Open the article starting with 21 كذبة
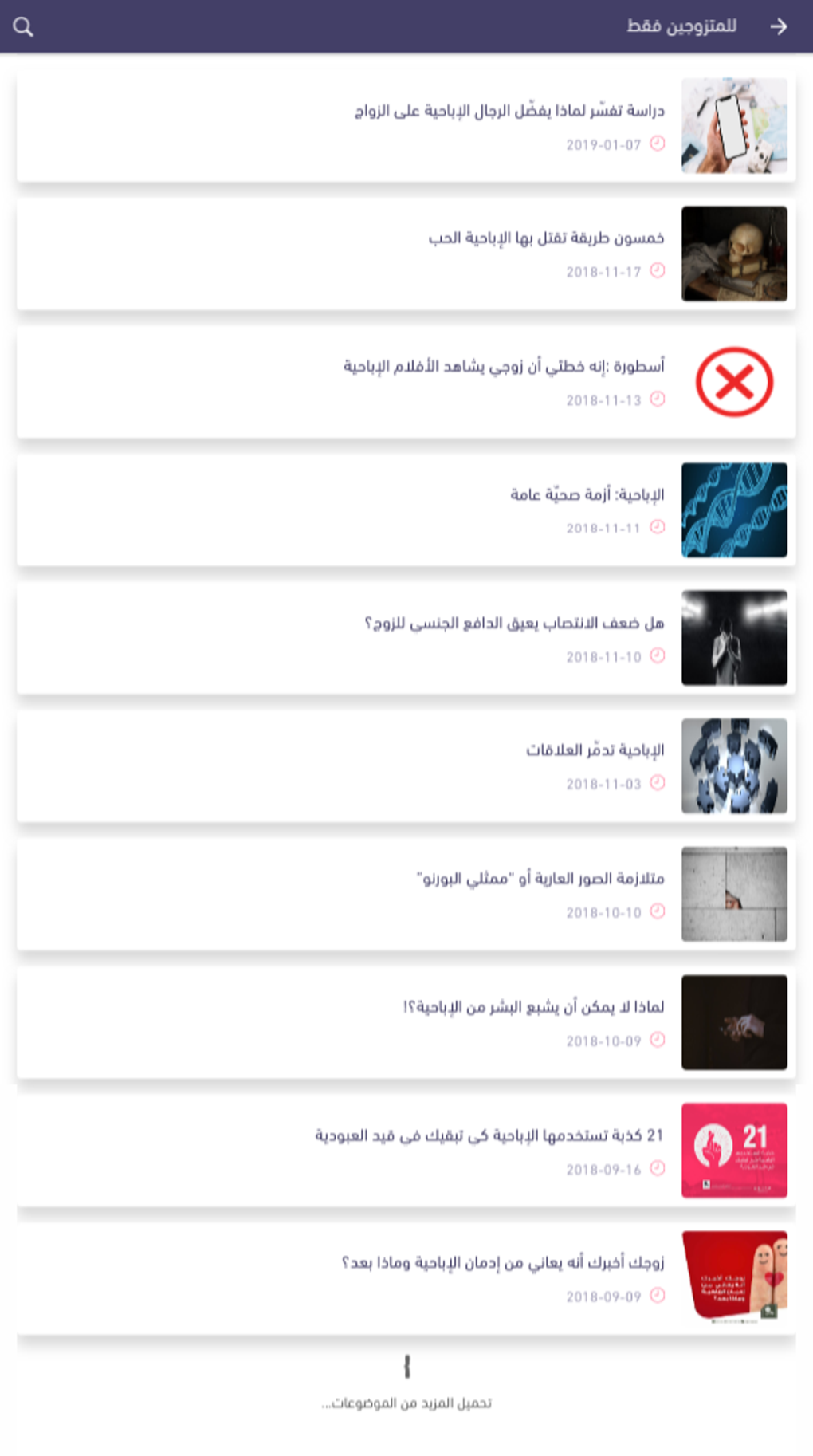 click(x=489, y=1135)
